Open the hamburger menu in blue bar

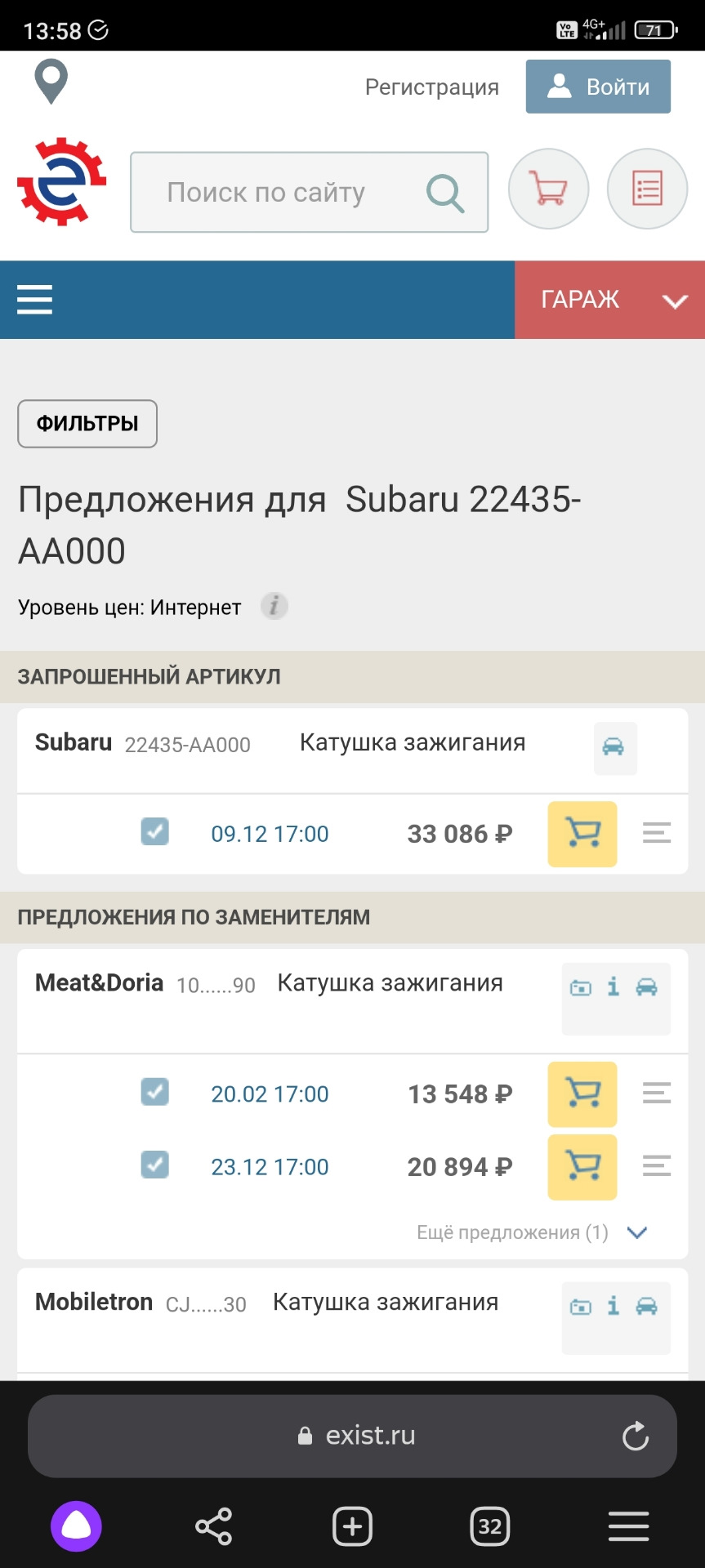point(35,300)
